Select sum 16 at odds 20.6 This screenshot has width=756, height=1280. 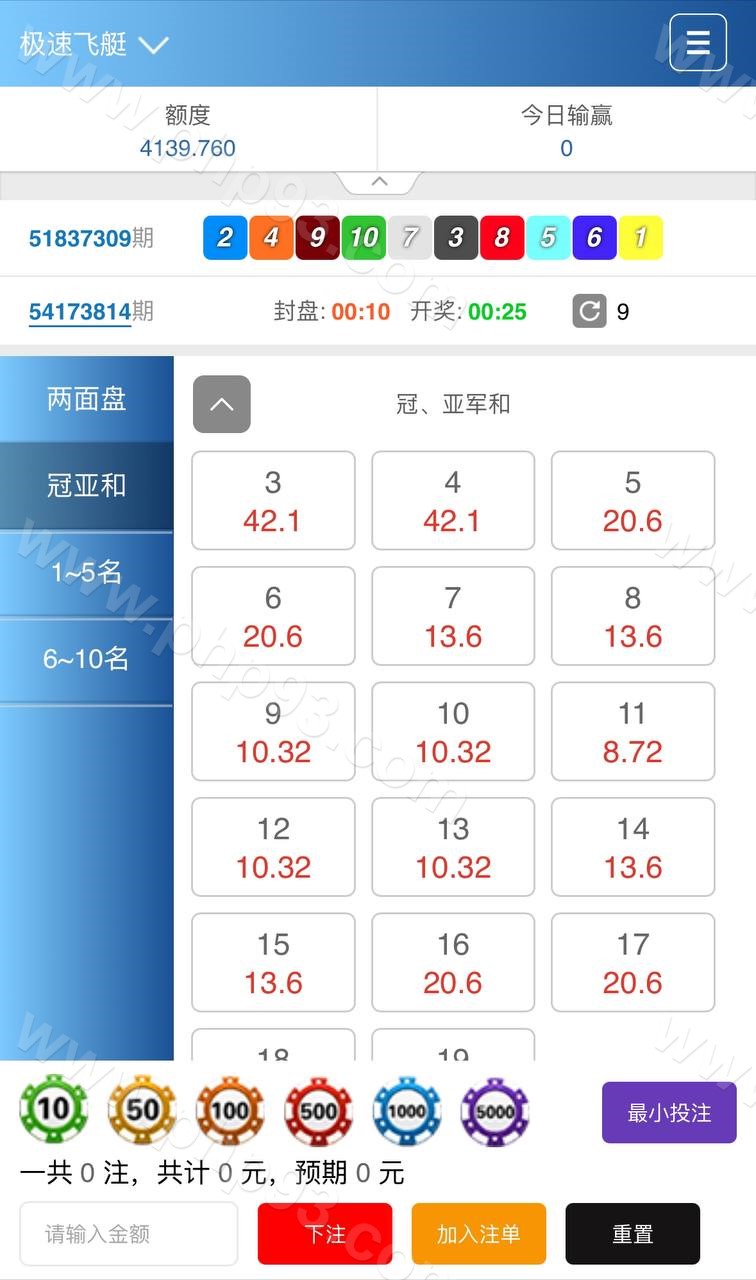453,962
